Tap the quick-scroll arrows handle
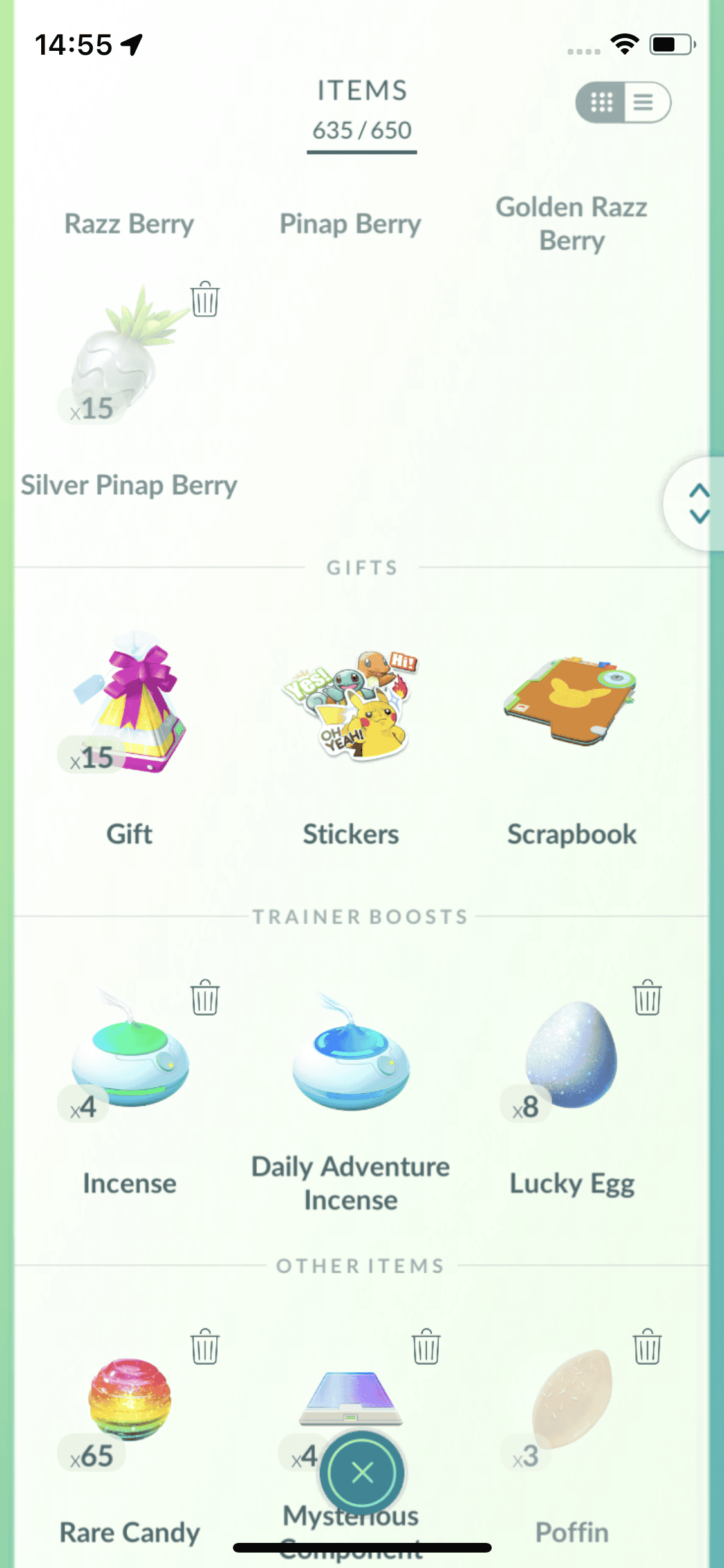Screen dimensions: 724x1568 698,503
